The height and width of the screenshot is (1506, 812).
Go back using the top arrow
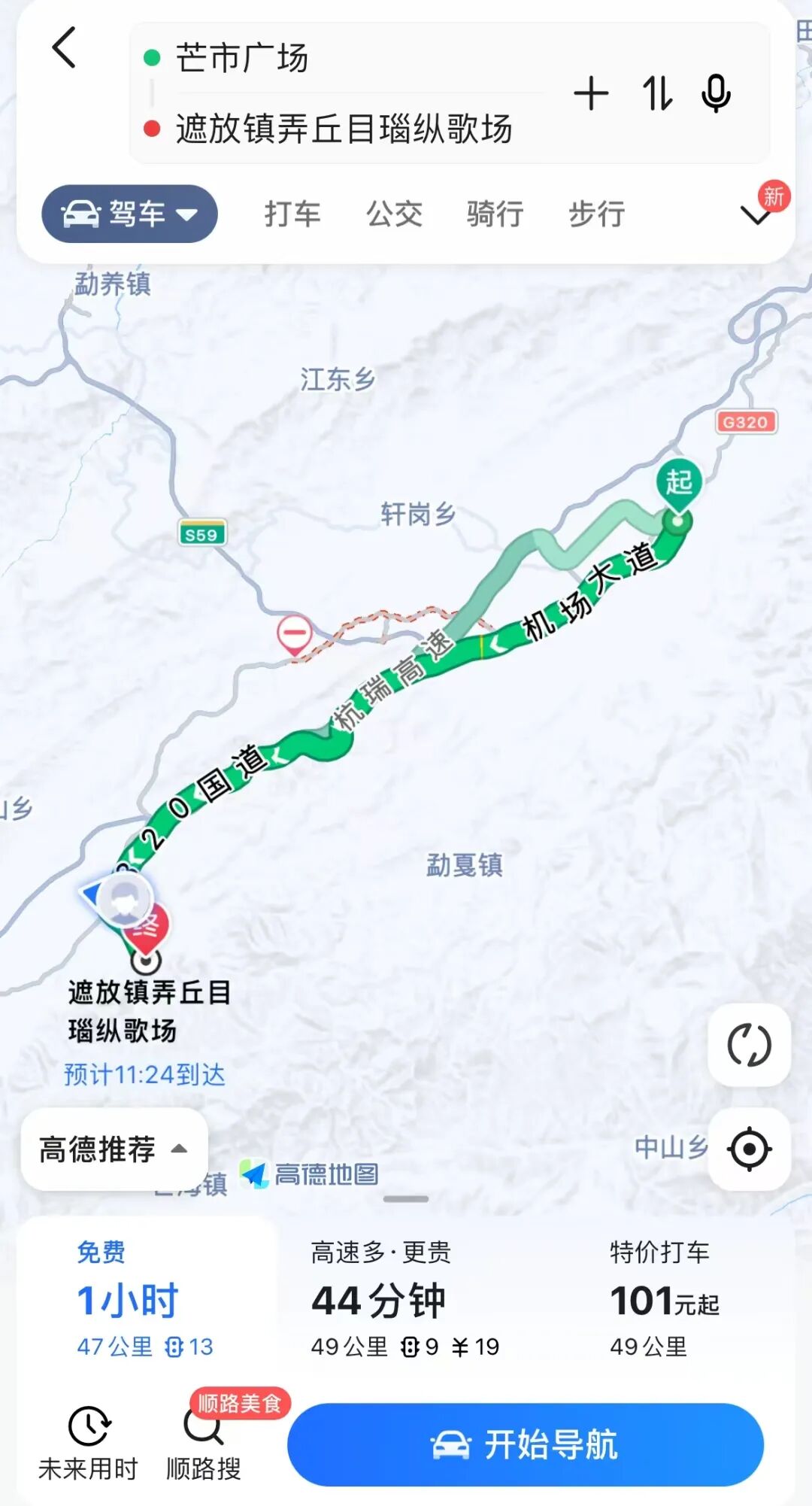(x=65, y=48)
